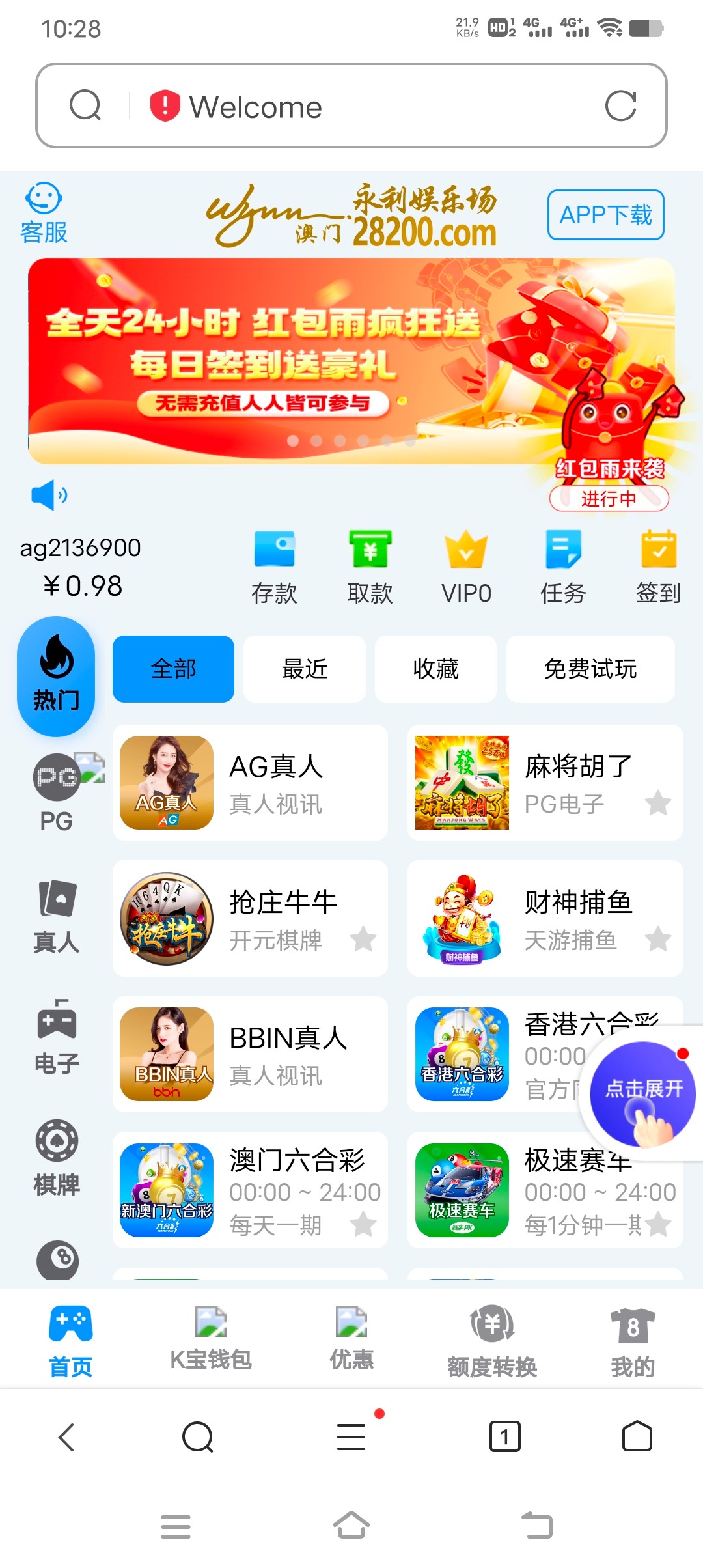Favorite 抢庄牛牛 with its star

[363, 939]
